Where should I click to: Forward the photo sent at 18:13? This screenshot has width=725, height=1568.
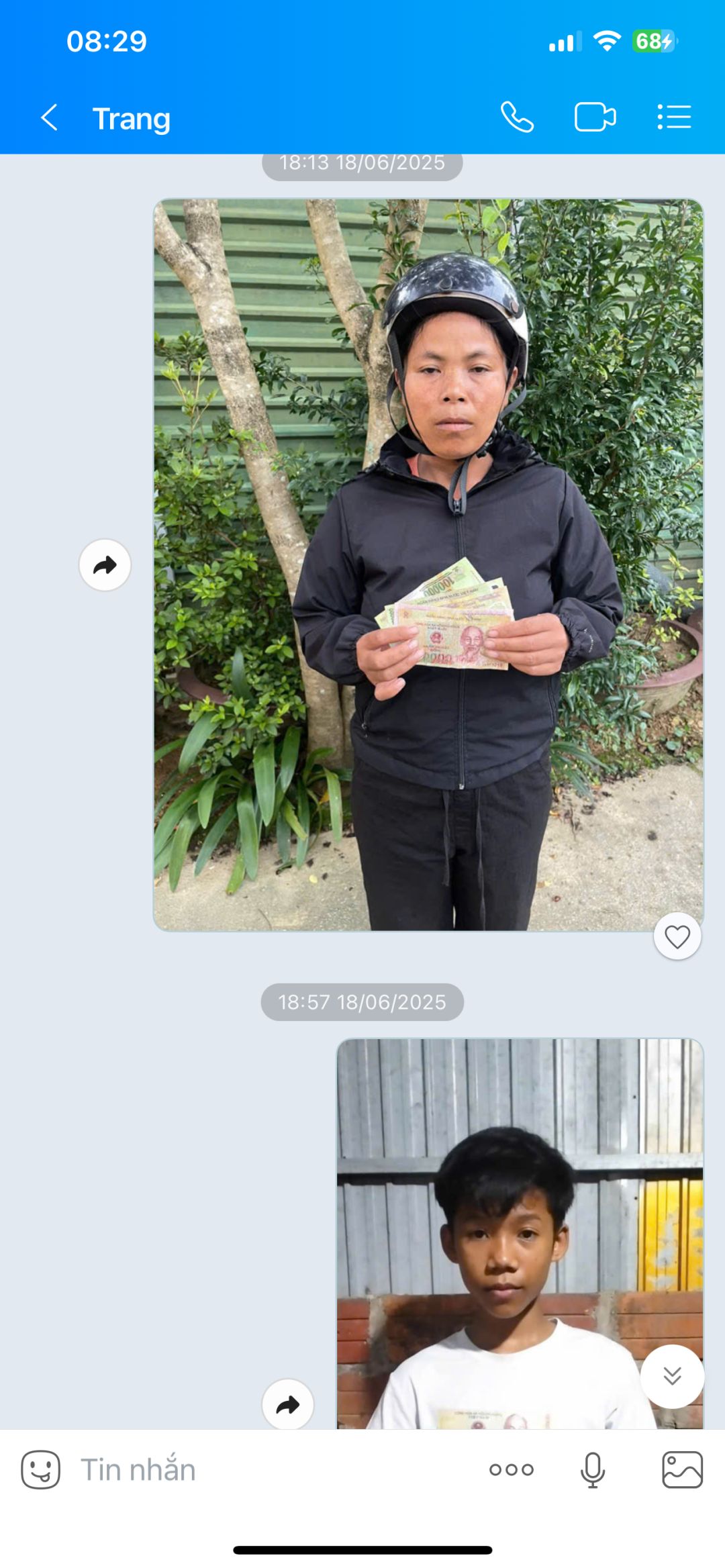click(x=105, y=565)
